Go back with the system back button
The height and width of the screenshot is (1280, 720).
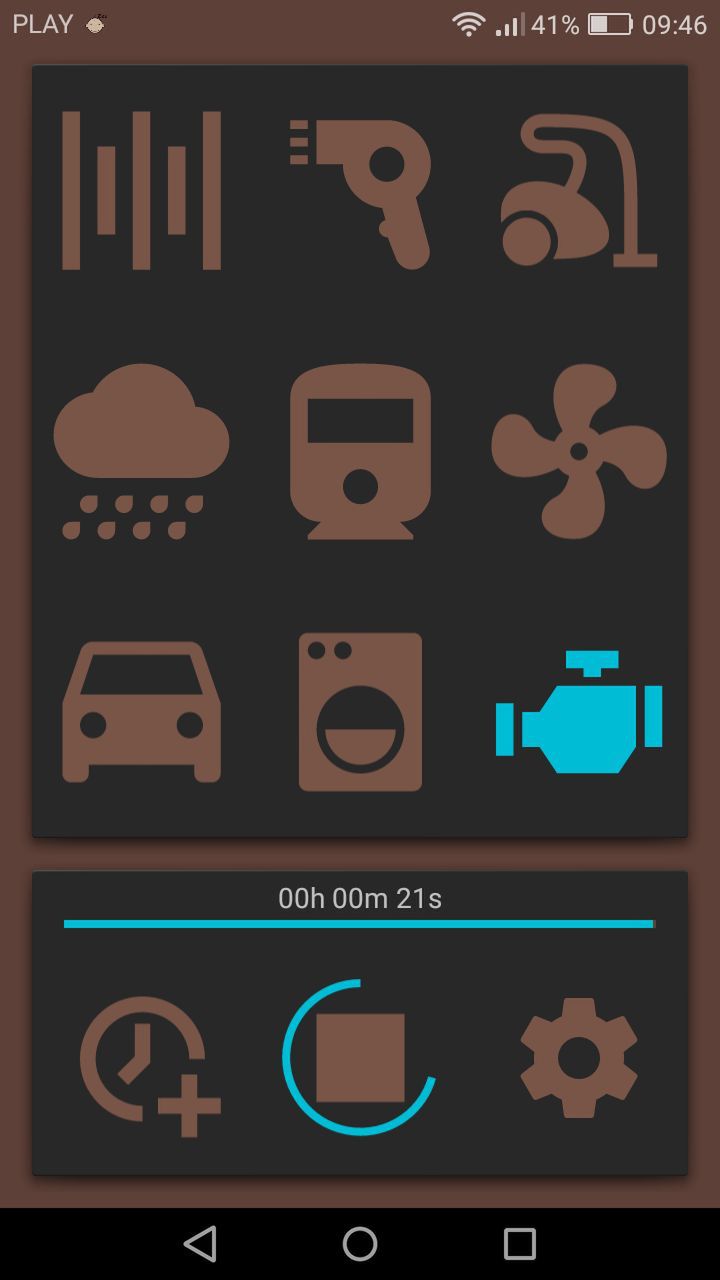[x=200, y=1244]
